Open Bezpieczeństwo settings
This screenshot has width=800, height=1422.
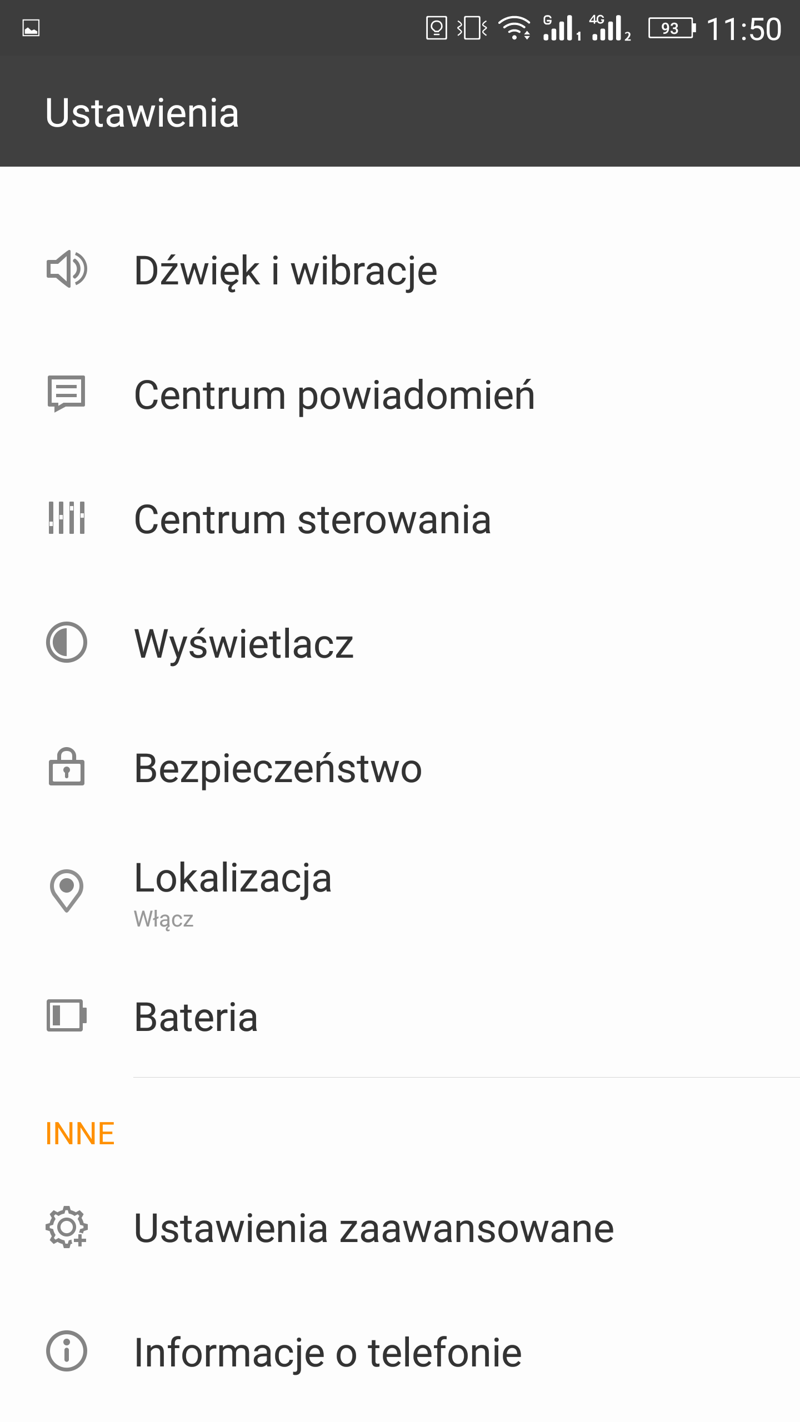278,768
